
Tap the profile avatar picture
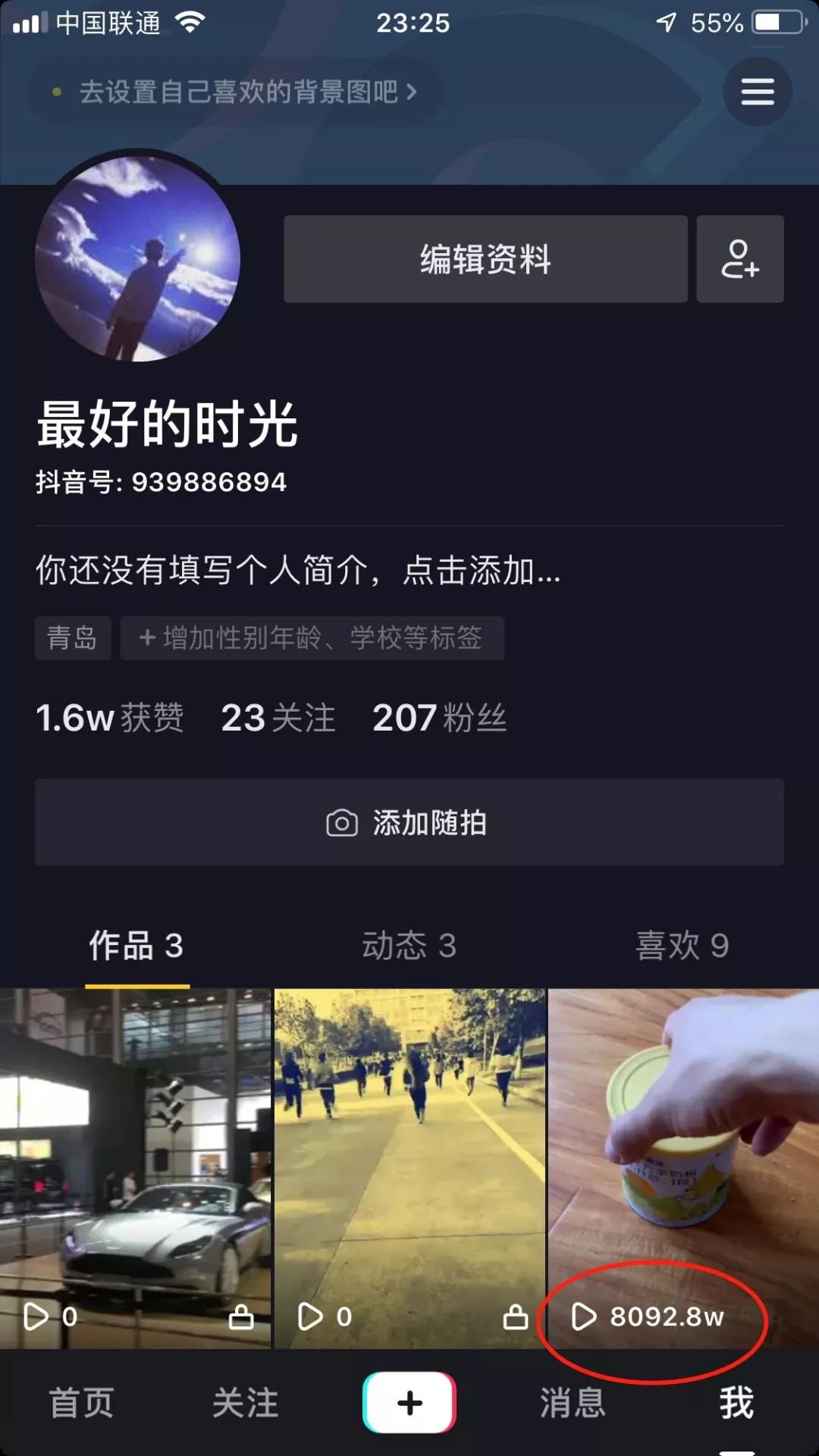(x=137, y=258)
